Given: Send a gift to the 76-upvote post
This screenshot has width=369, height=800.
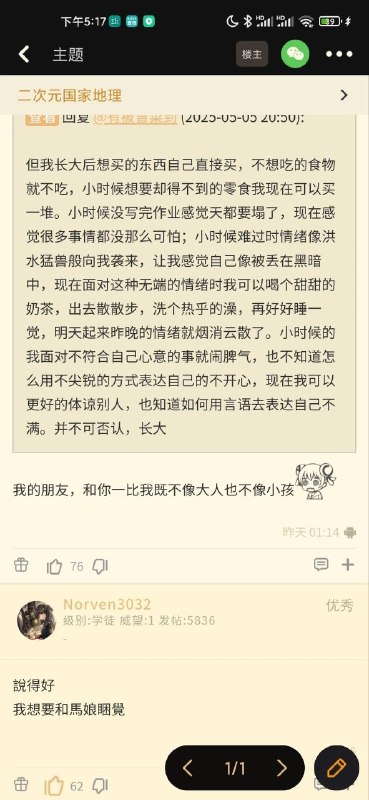Looking at the screenshot, I should click(21, 565).
